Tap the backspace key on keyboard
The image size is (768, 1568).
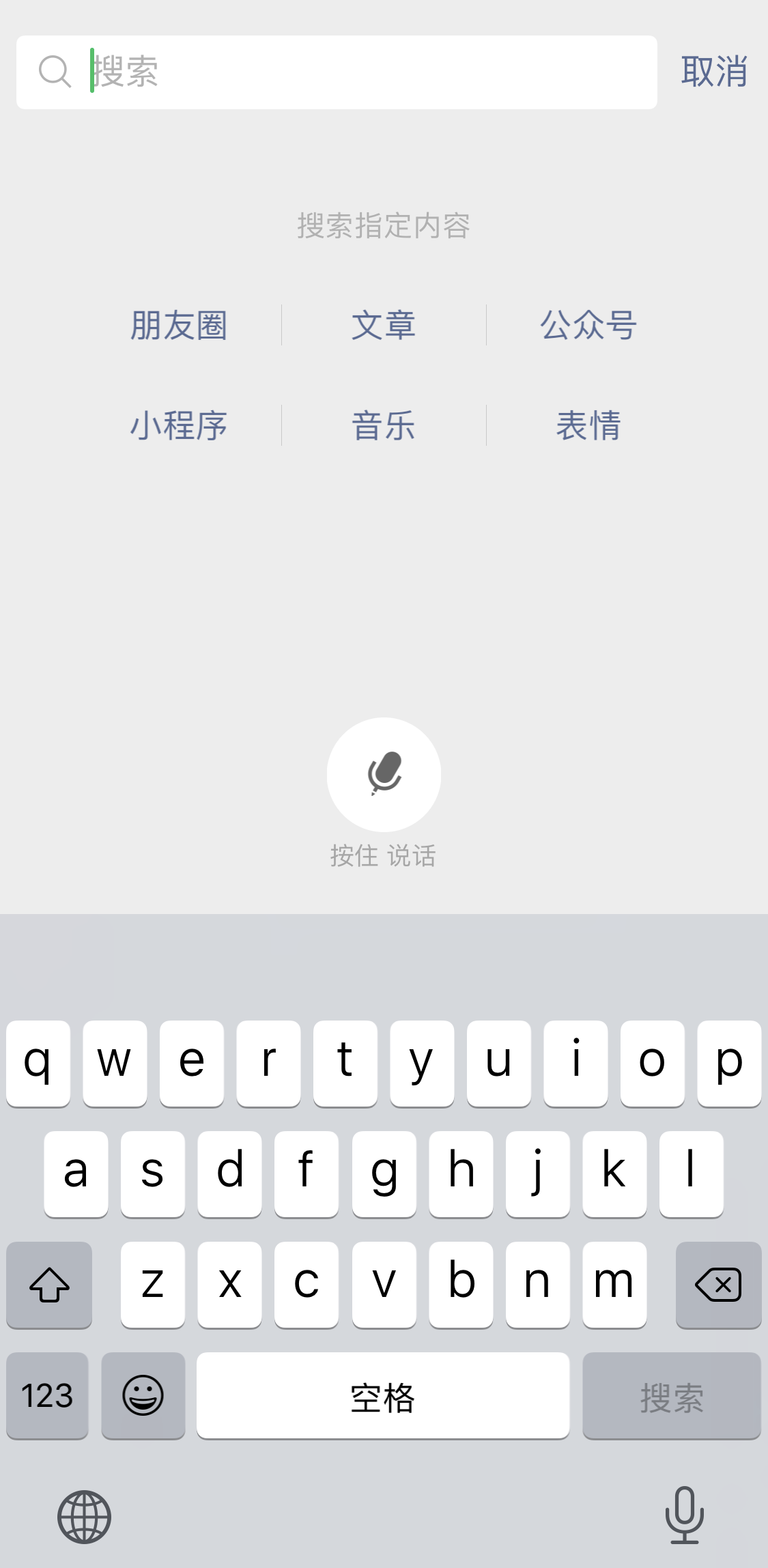tap(718, 1285)
